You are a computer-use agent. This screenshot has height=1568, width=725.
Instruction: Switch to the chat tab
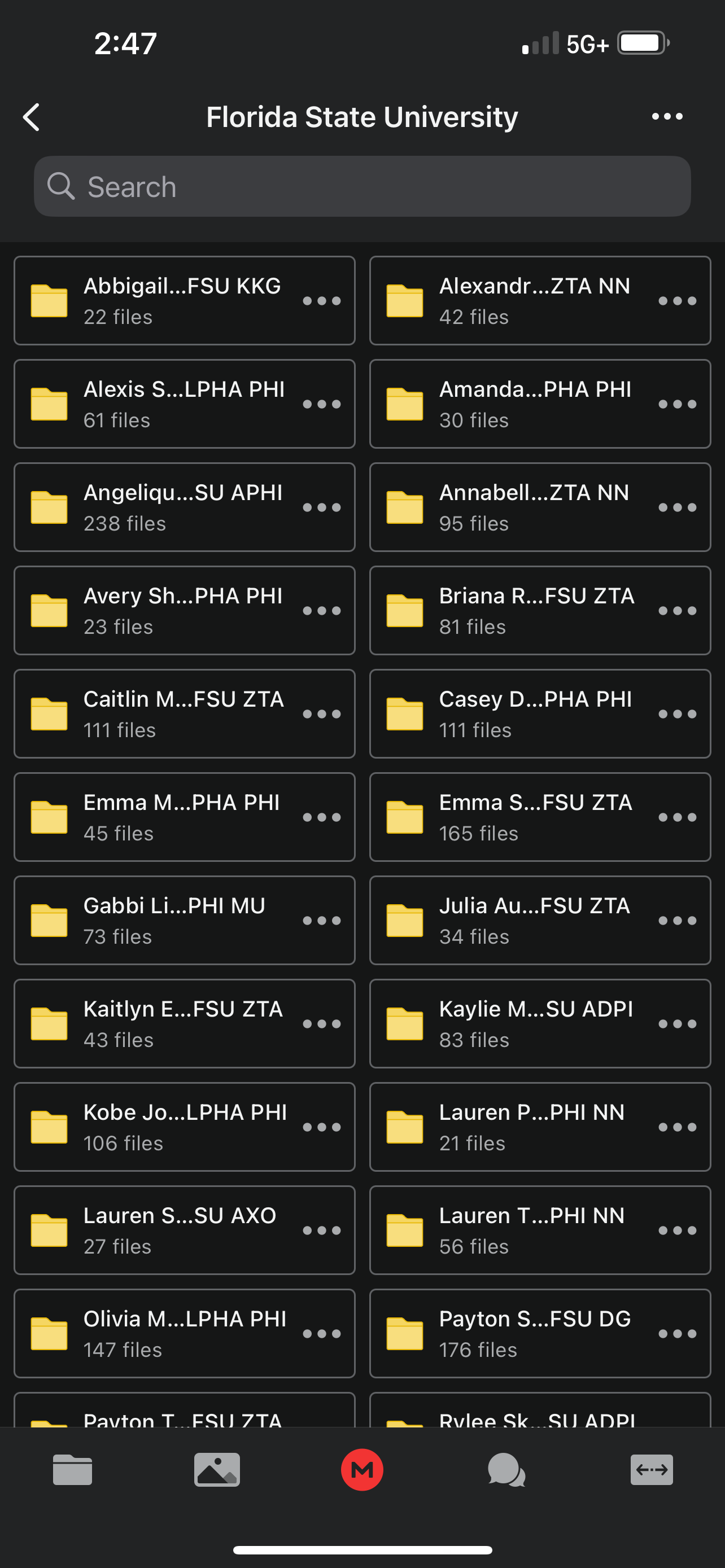(506, 1470)
